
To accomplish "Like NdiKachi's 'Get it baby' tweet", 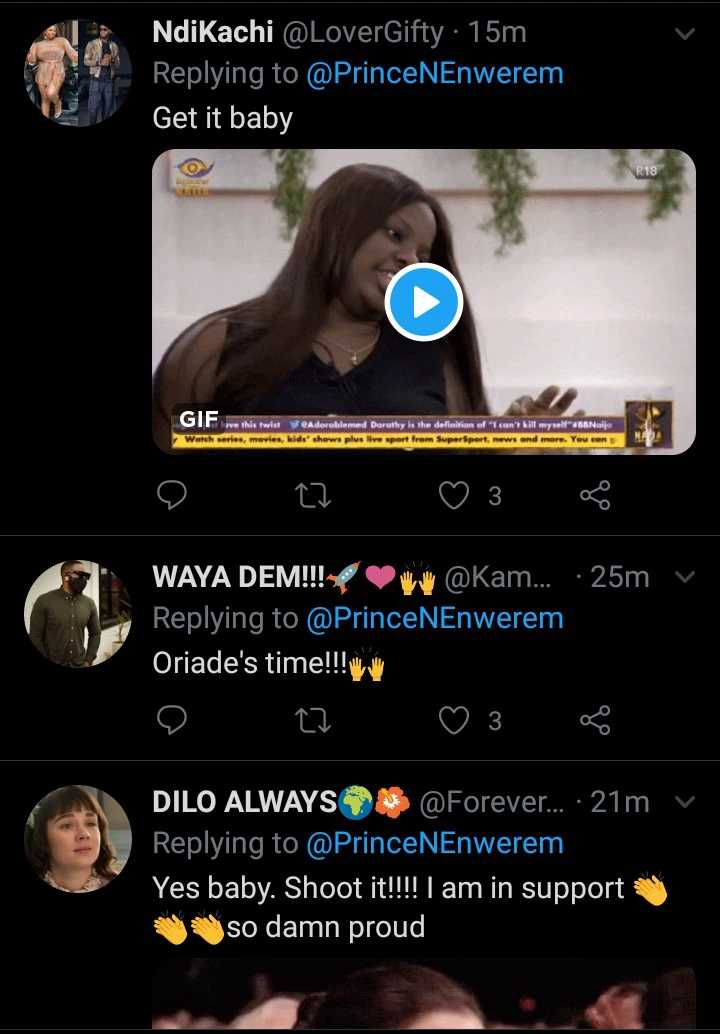I will pyautogui.click(x=455, y=495).
